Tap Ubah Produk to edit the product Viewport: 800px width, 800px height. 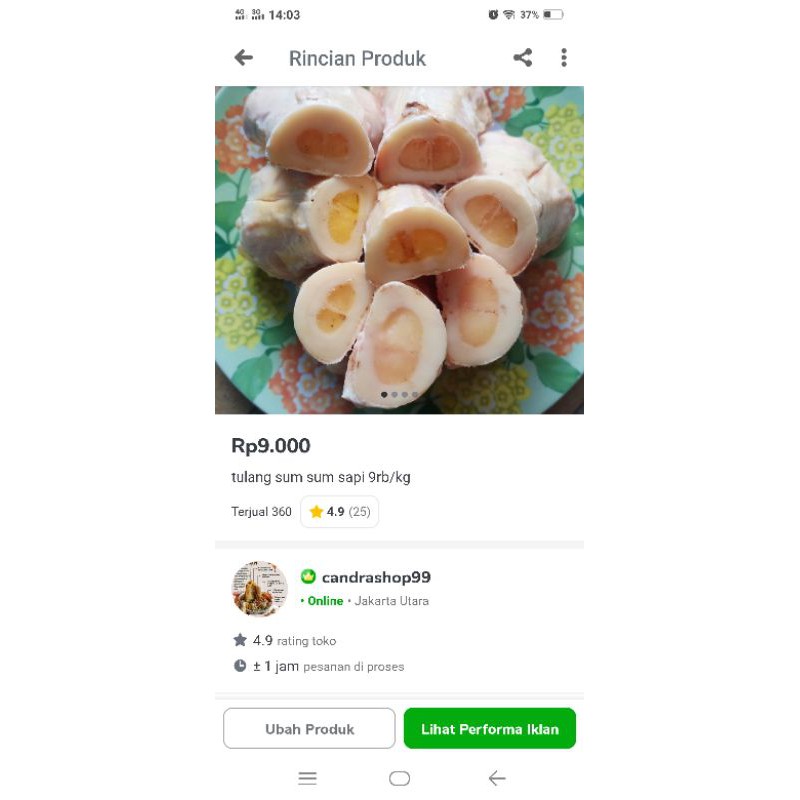(309, 729)
